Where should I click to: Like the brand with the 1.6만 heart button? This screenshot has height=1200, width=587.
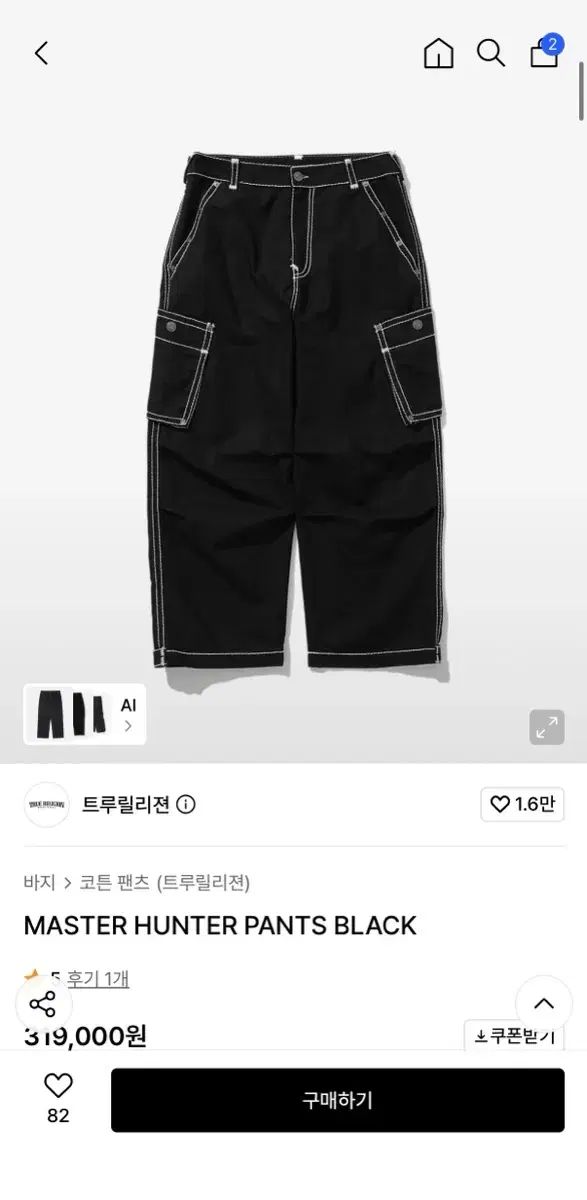(x=522, y=804)
